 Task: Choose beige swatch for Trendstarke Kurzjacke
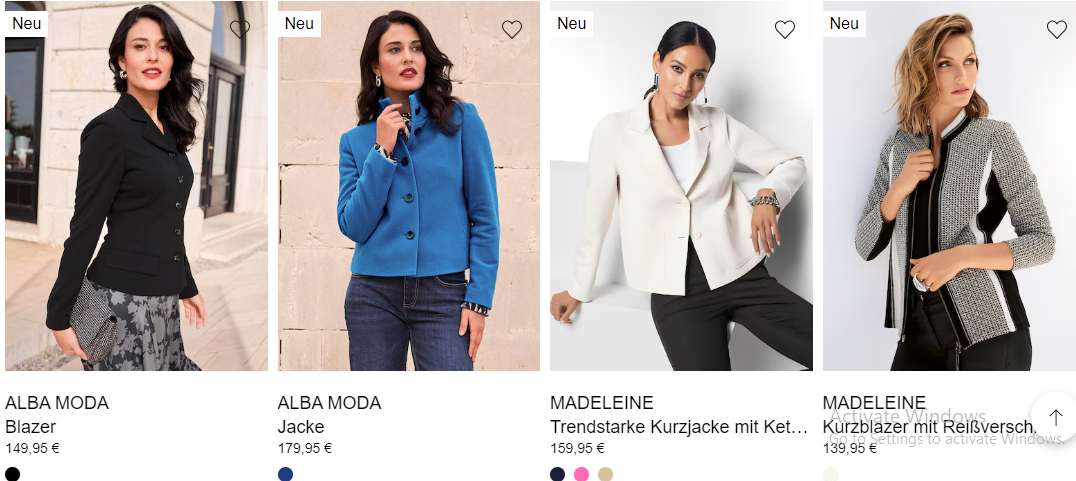point(605,474)
